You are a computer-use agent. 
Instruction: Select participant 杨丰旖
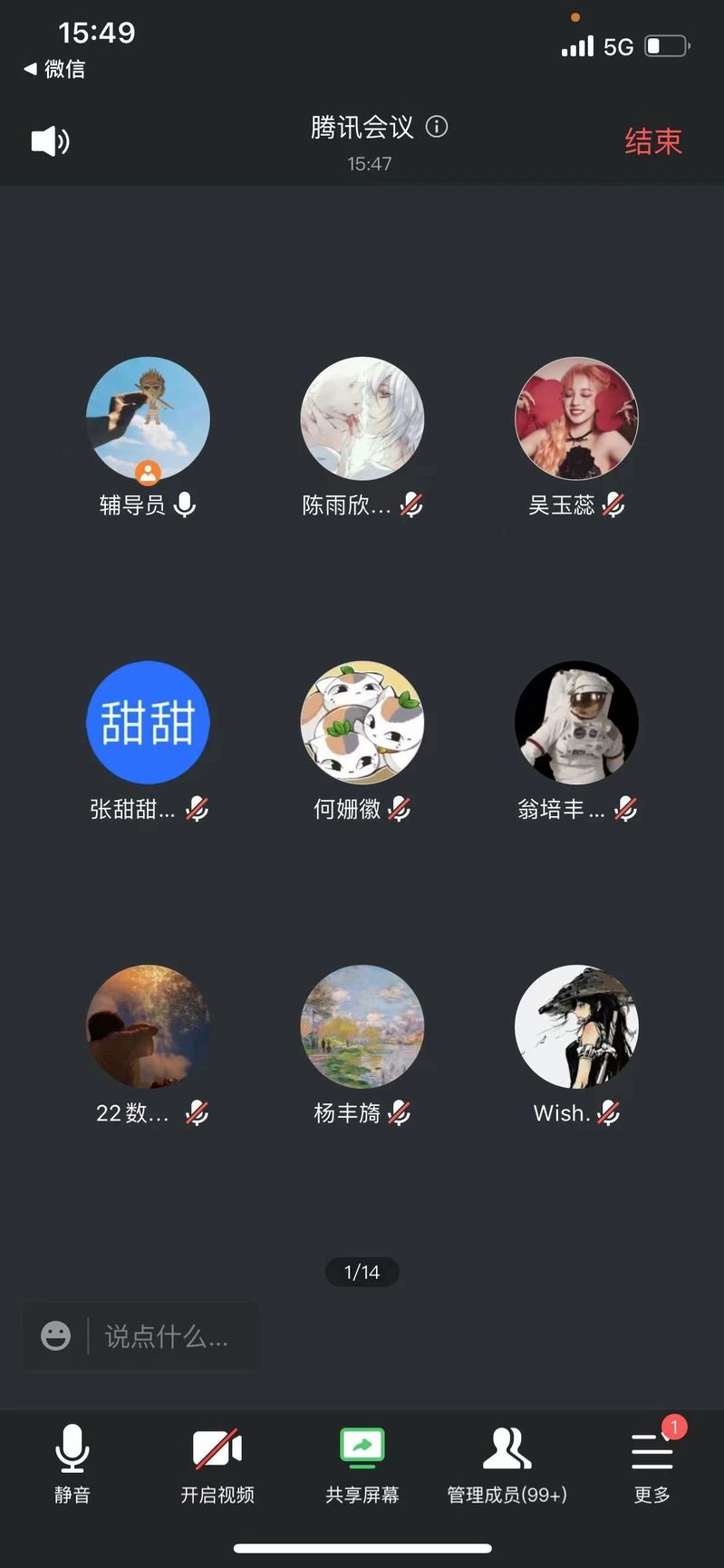[362, 1026]
